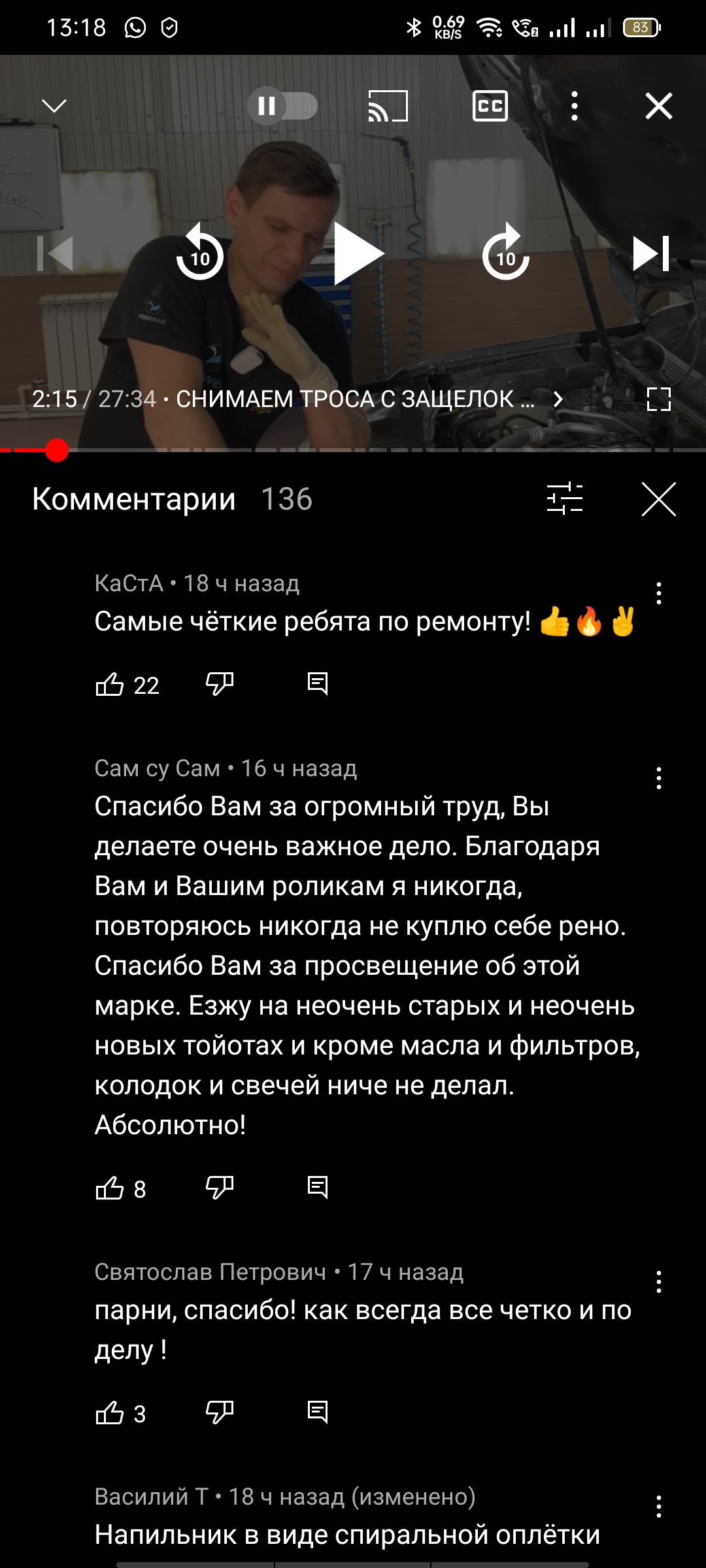The height and width of the screenshot is (1568, 706).
Task: Turn on closed captions
Action: pyautogui.click(x=490, y=106)
